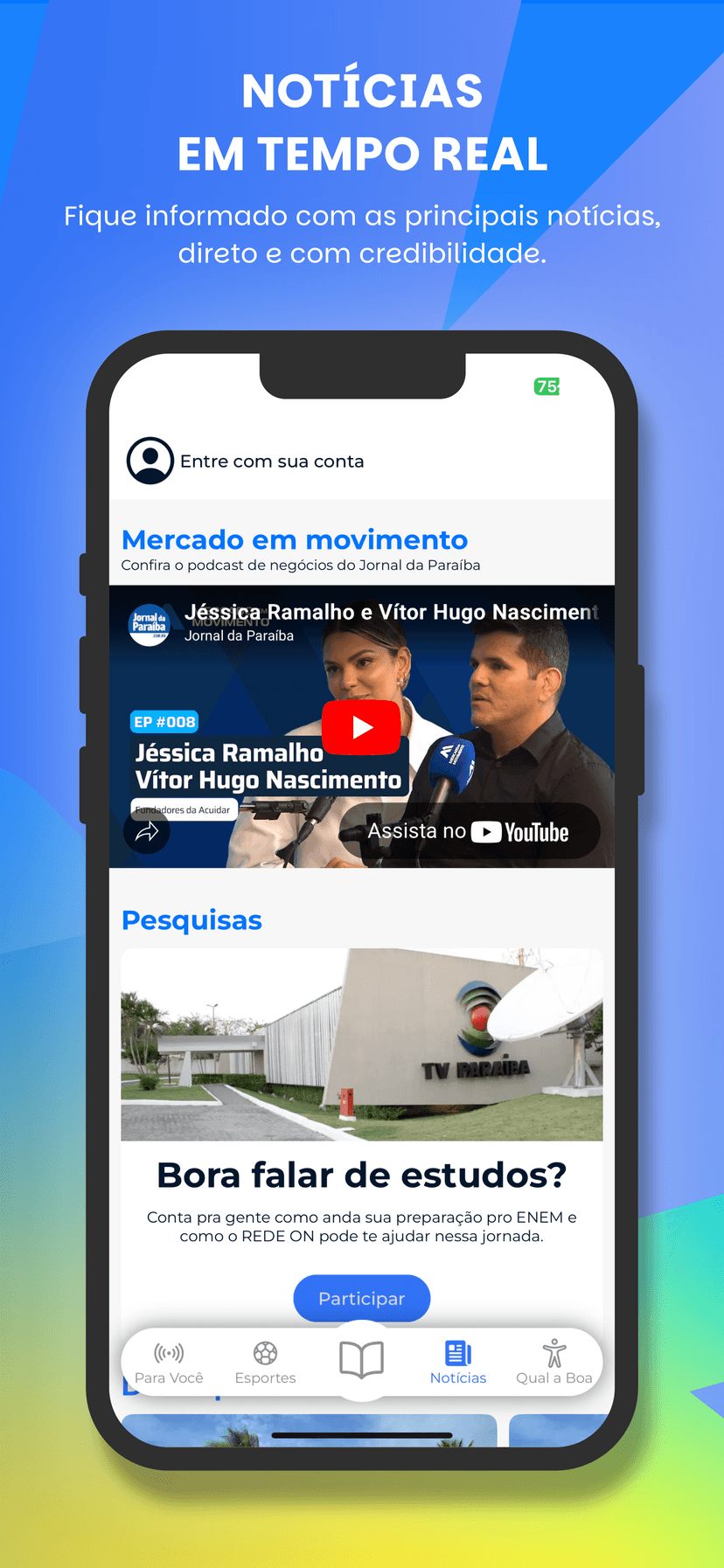This screenshot has height=1568, width=724.
Task: Click the EP #008 episode badge
Action: 163,722
